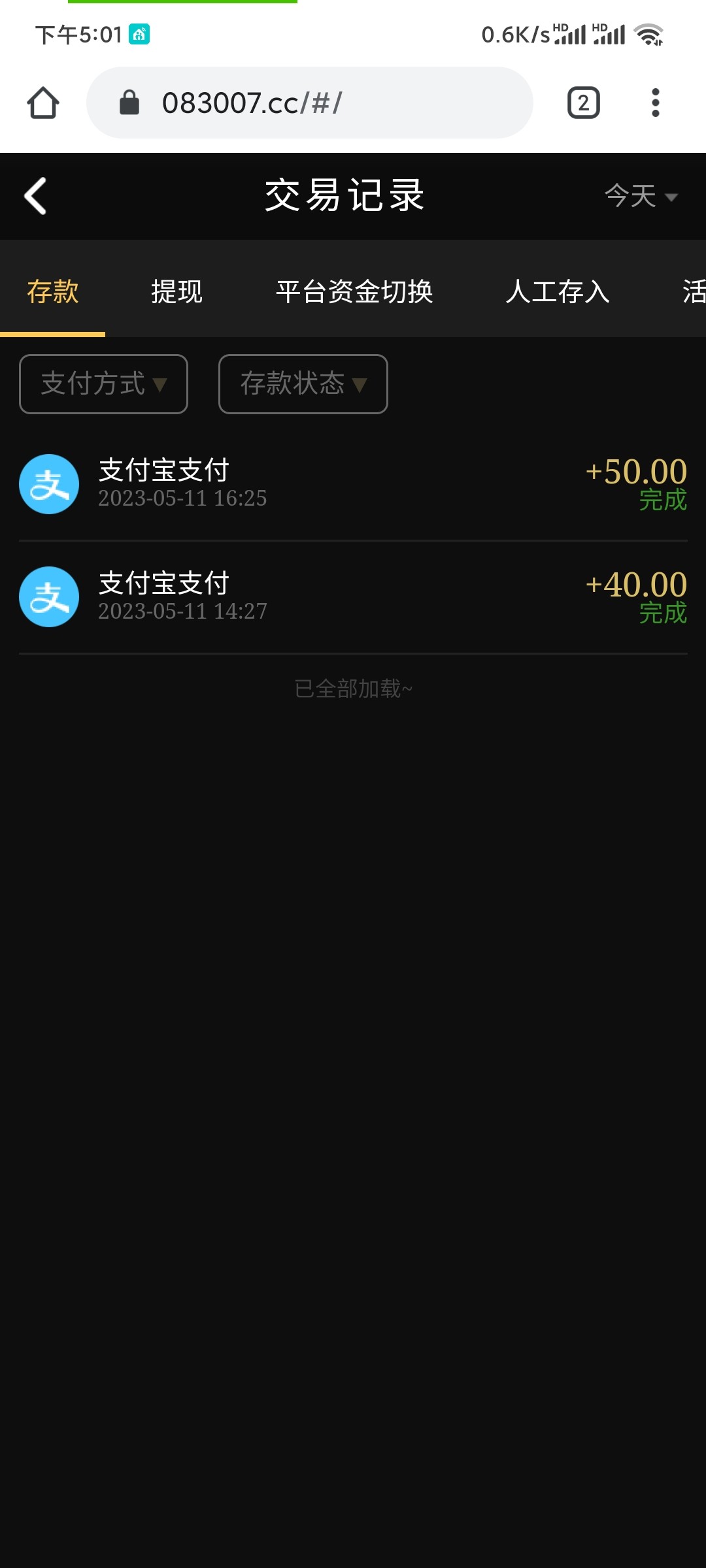Select the currently active 存款 tab
Image resolution: width=706 pixels, height=1568 pixels.
click(x=53, y=293)
